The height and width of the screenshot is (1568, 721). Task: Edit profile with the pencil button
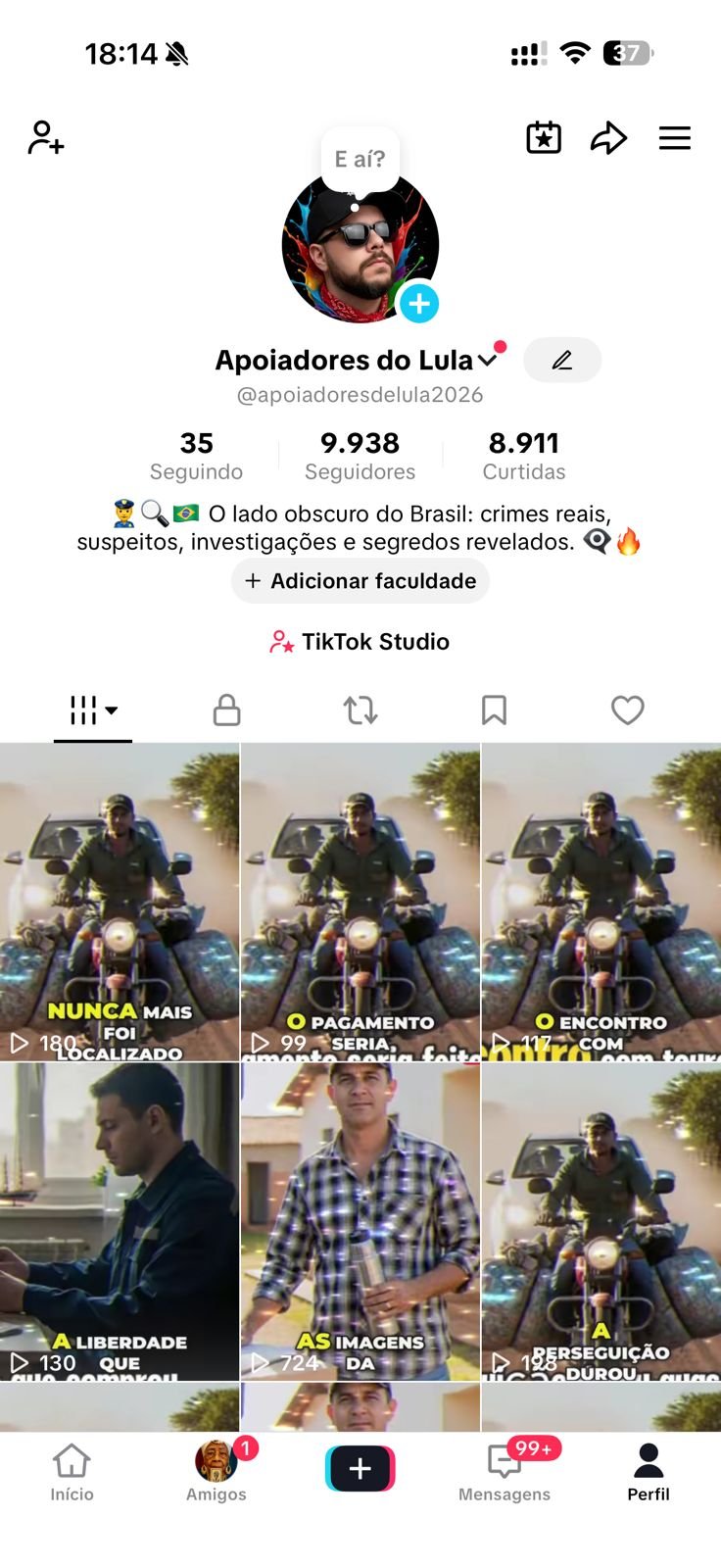tap(562, 361)
